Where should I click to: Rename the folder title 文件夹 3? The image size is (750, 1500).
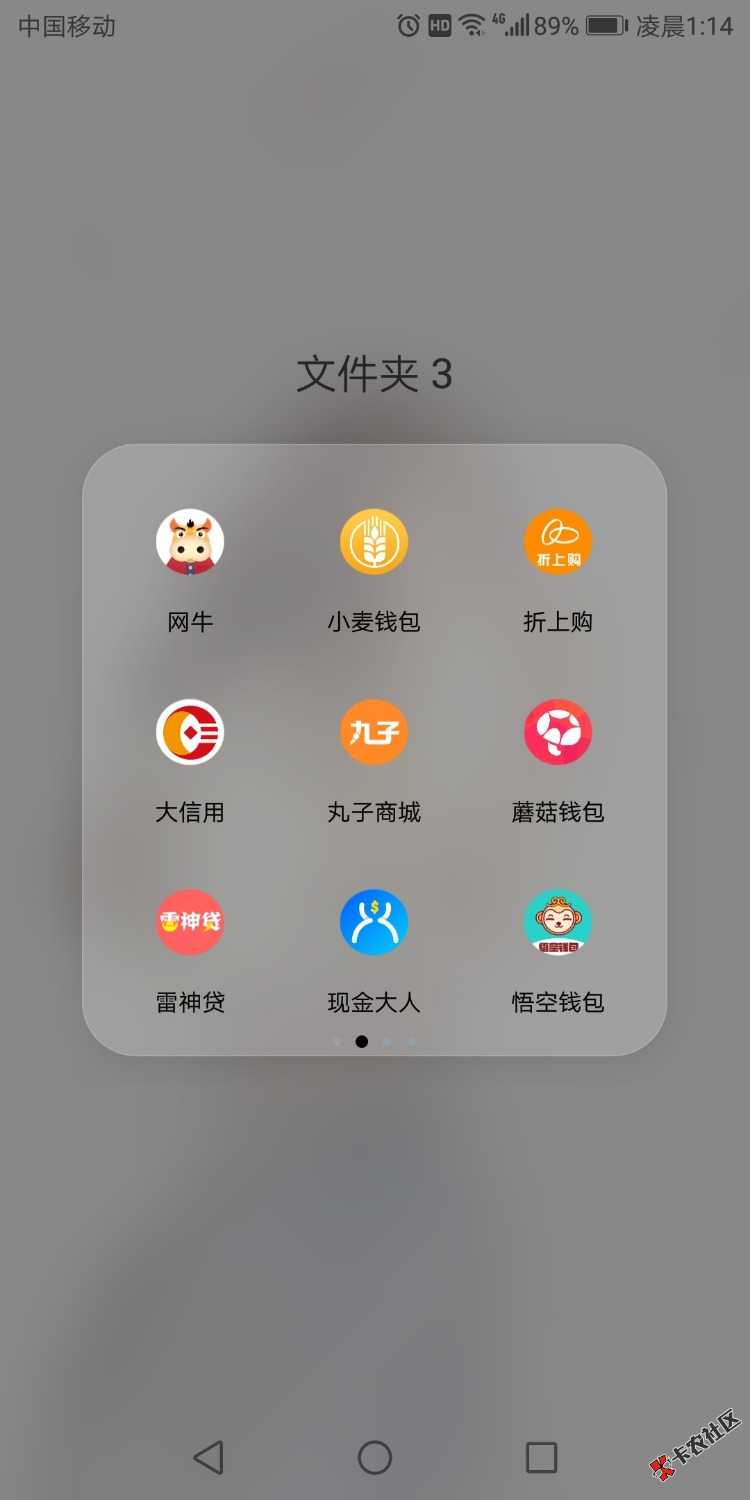pos(374,375)
